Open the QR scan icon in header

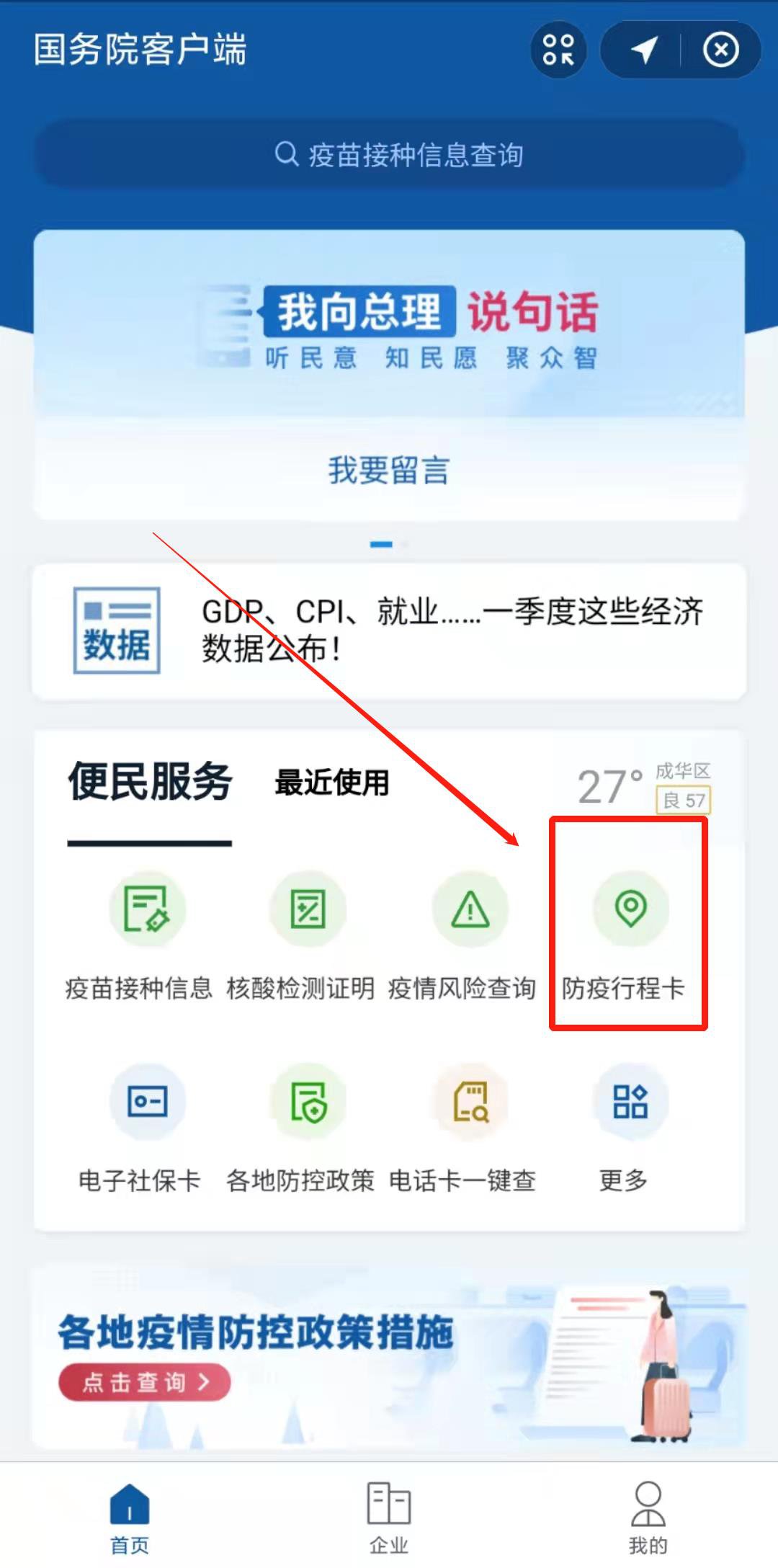click(x=558, y=50)
